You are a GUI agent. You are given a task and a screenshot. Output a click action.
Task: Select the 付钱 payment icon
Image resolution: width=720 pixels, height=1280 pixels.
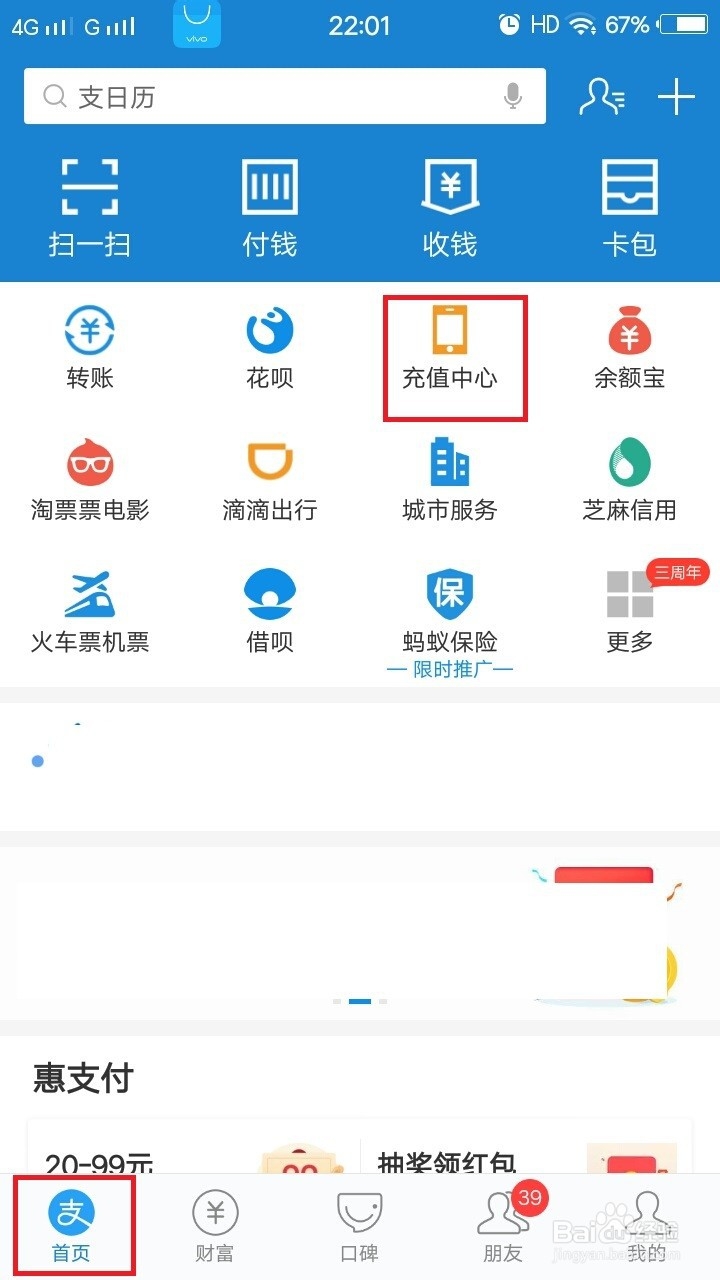click(x=268, y=205)
